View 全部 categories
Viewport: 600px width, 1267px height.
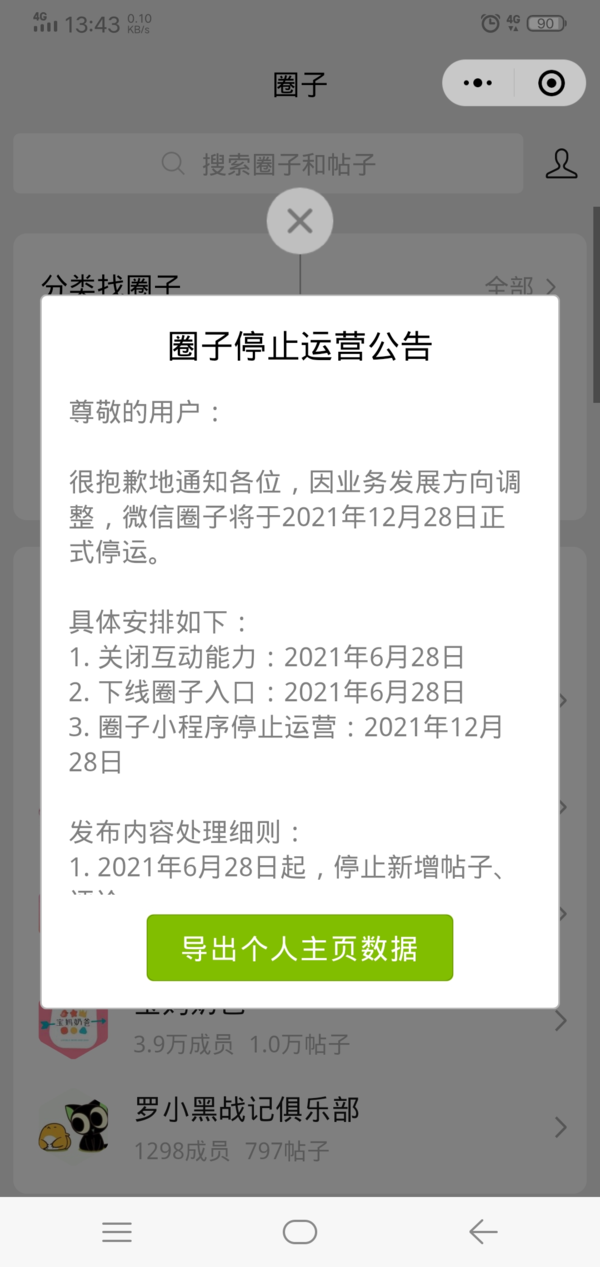[520, 287]
